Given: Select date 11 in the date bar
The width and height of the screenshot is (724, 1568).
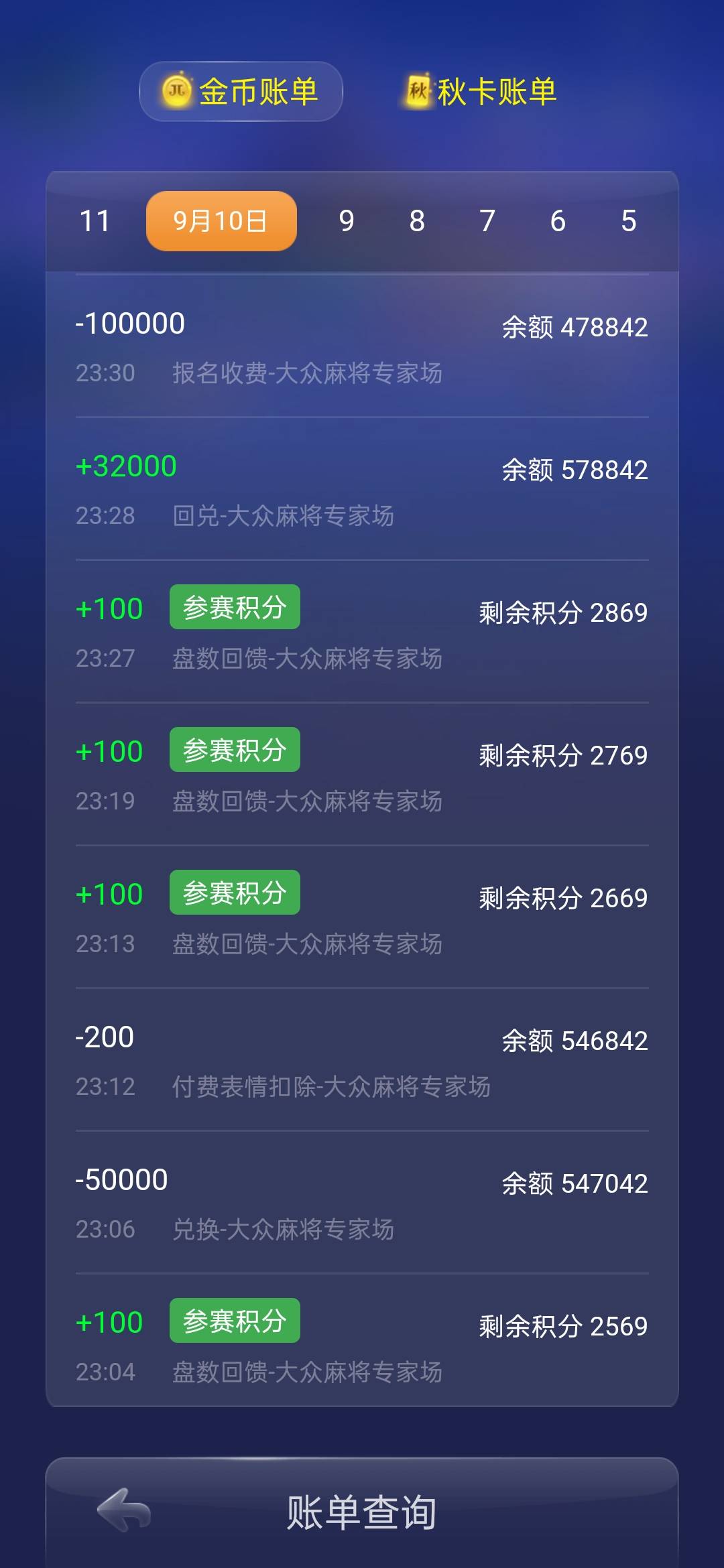Looking at the screenshot, I should coord(95,220).
